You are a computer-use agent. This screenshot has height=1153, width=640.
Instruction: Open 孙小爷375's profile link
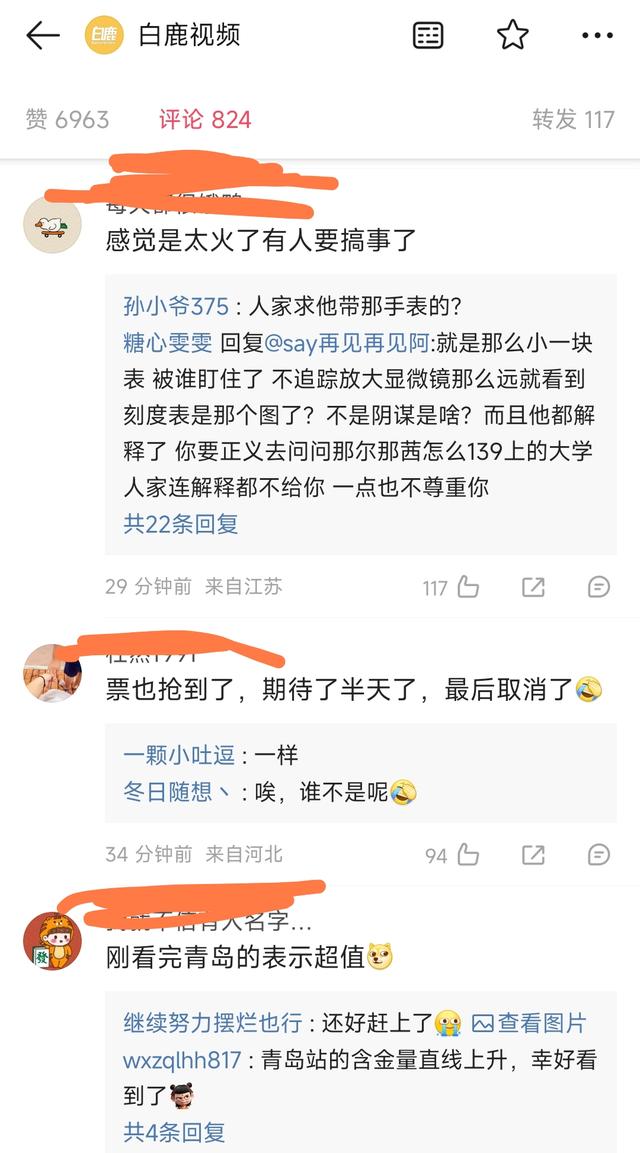click(176, 306)
